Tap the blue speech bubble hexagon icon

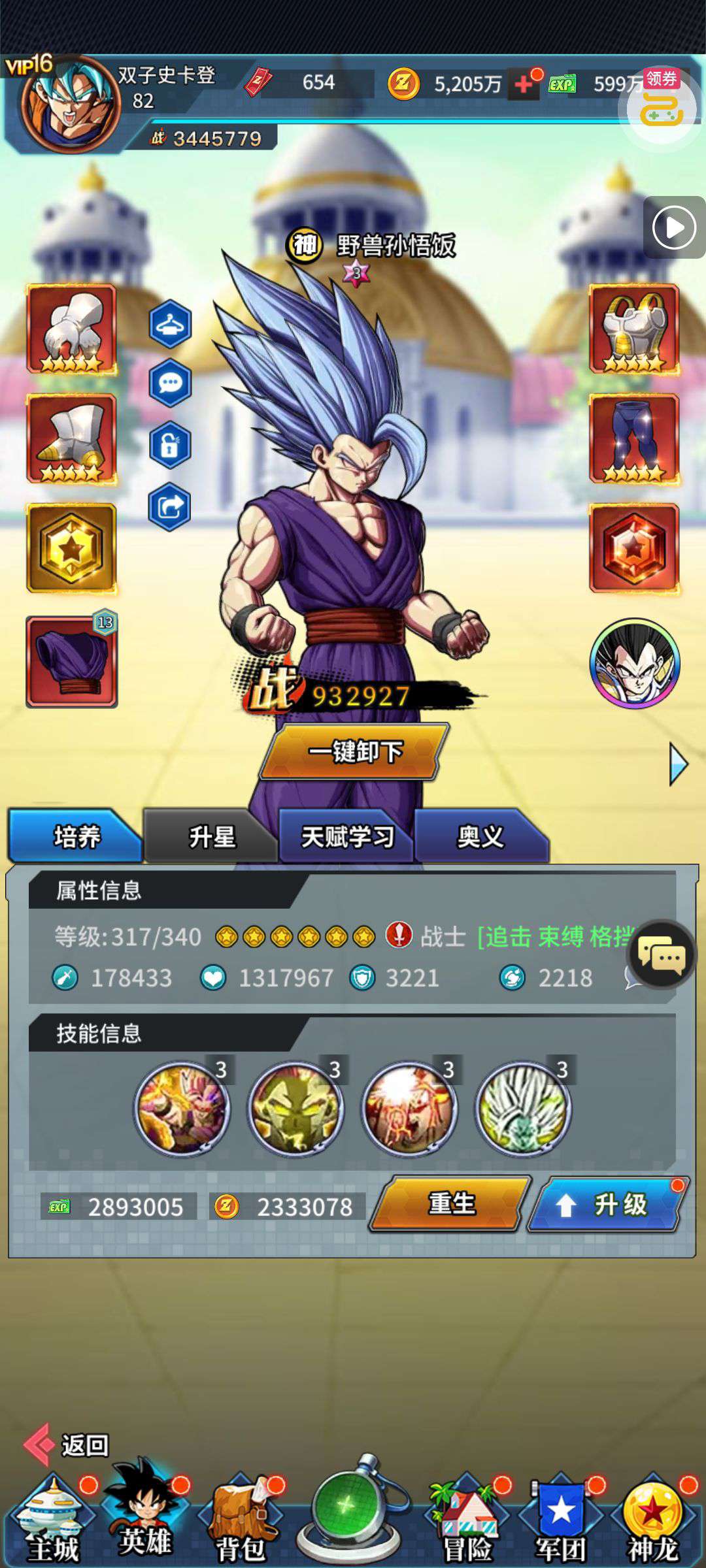[170, 383]
